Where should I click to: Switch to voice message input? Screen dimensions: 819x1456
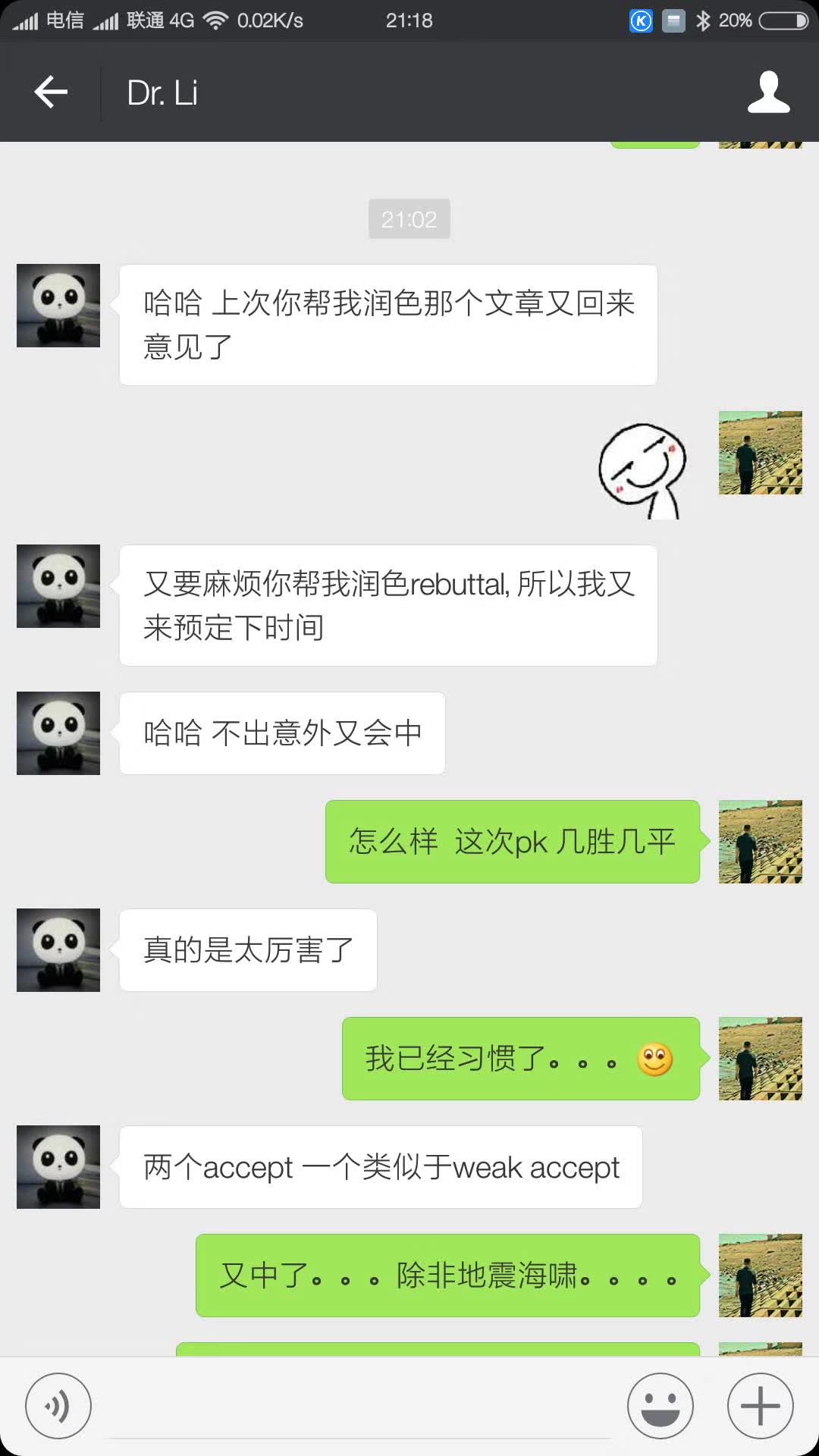(x=58, y=1406)
